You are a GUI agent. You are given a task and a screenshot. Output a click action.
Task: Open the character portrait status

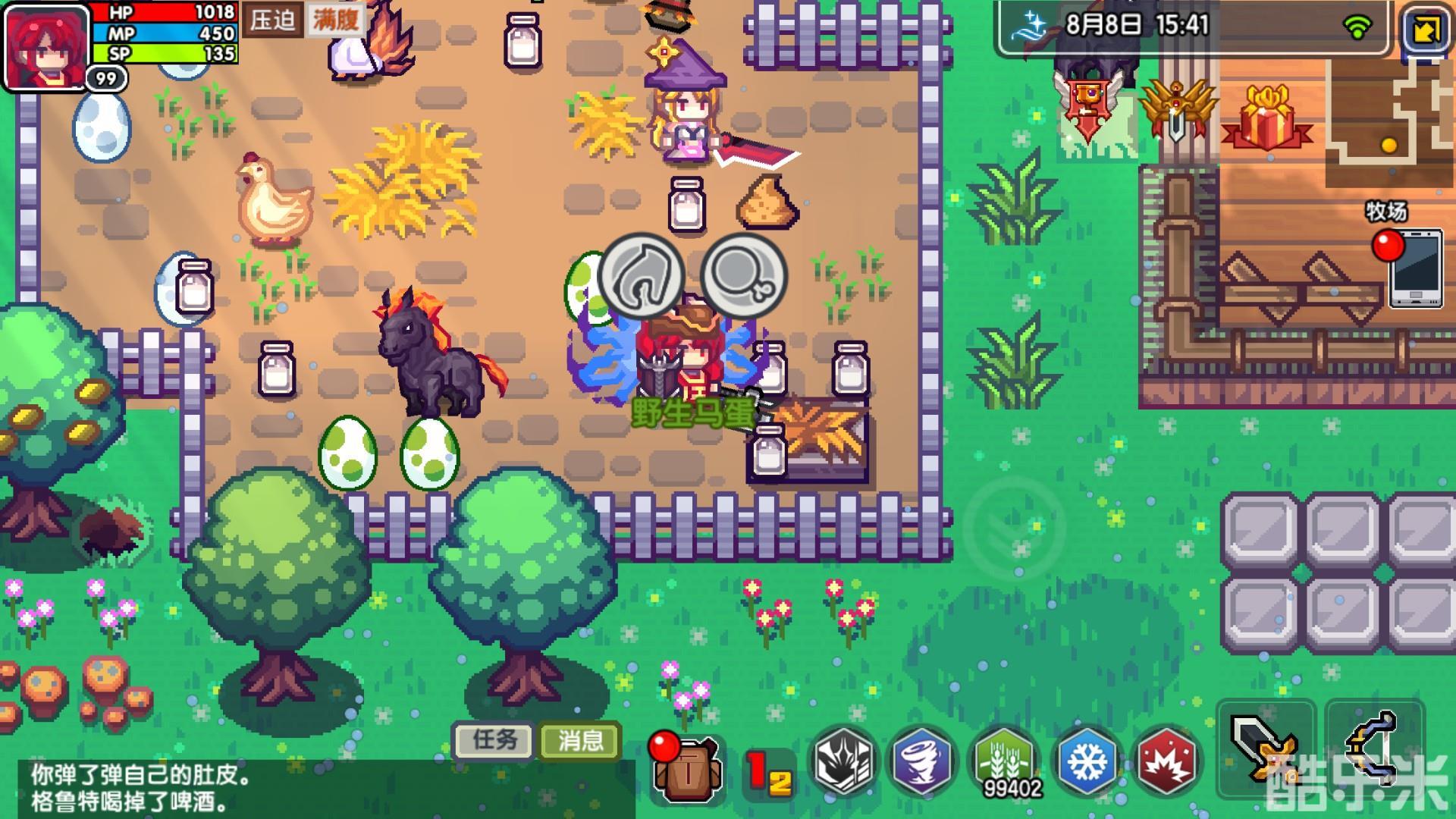coord(45,47)
